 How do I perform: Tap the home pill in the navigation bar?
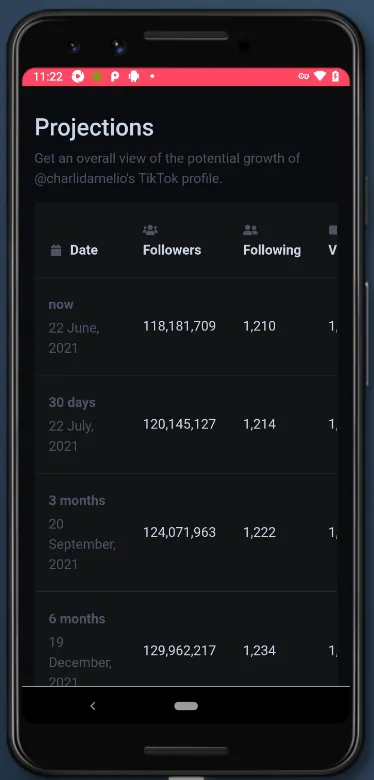[x=186, y=706]
